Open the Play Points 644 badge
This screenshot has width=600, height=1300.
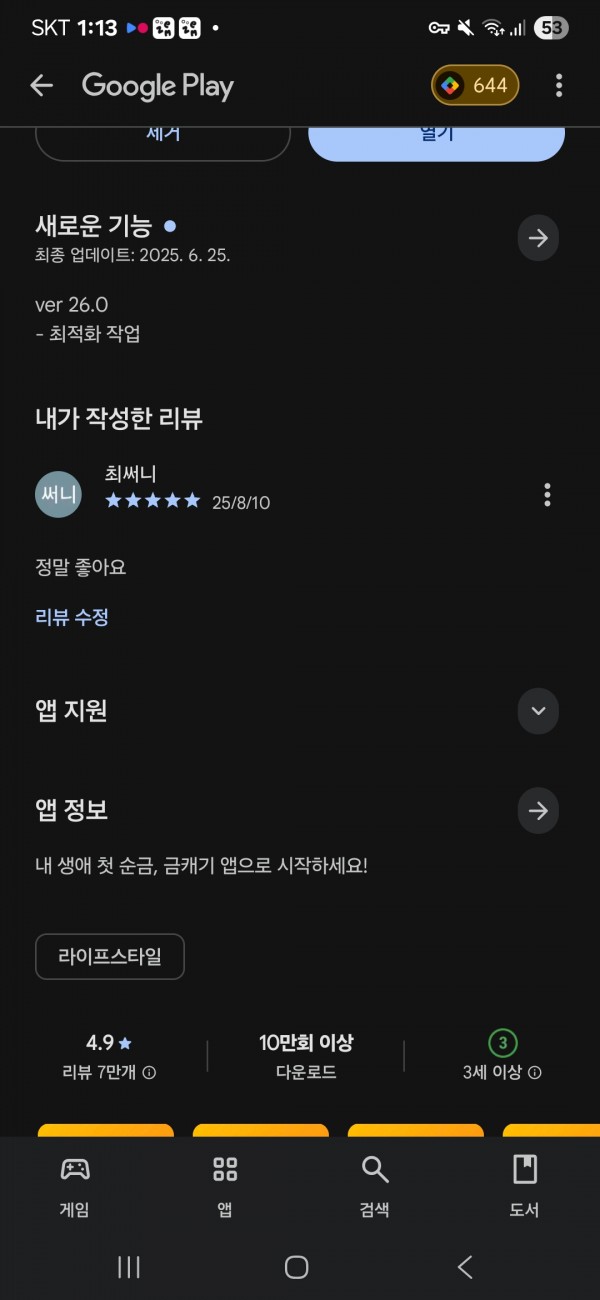click(x=476, y=86)
